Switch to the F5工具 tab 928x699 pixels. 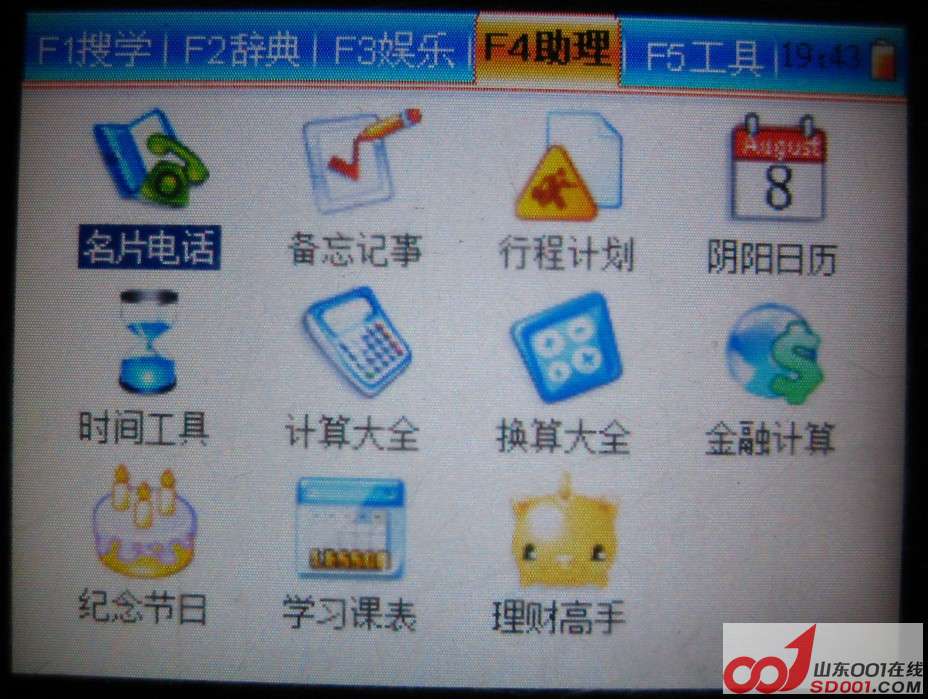(x=703, y=55)
